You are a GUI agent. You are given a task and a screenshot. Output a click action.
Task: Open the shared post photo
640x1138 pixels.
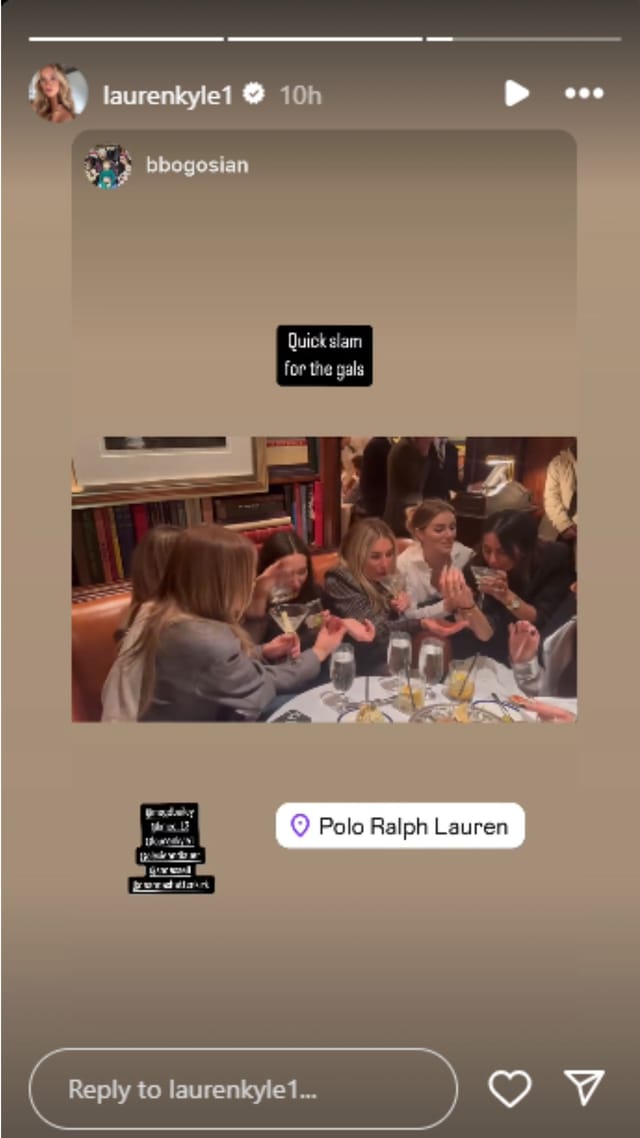click(324, 579)
